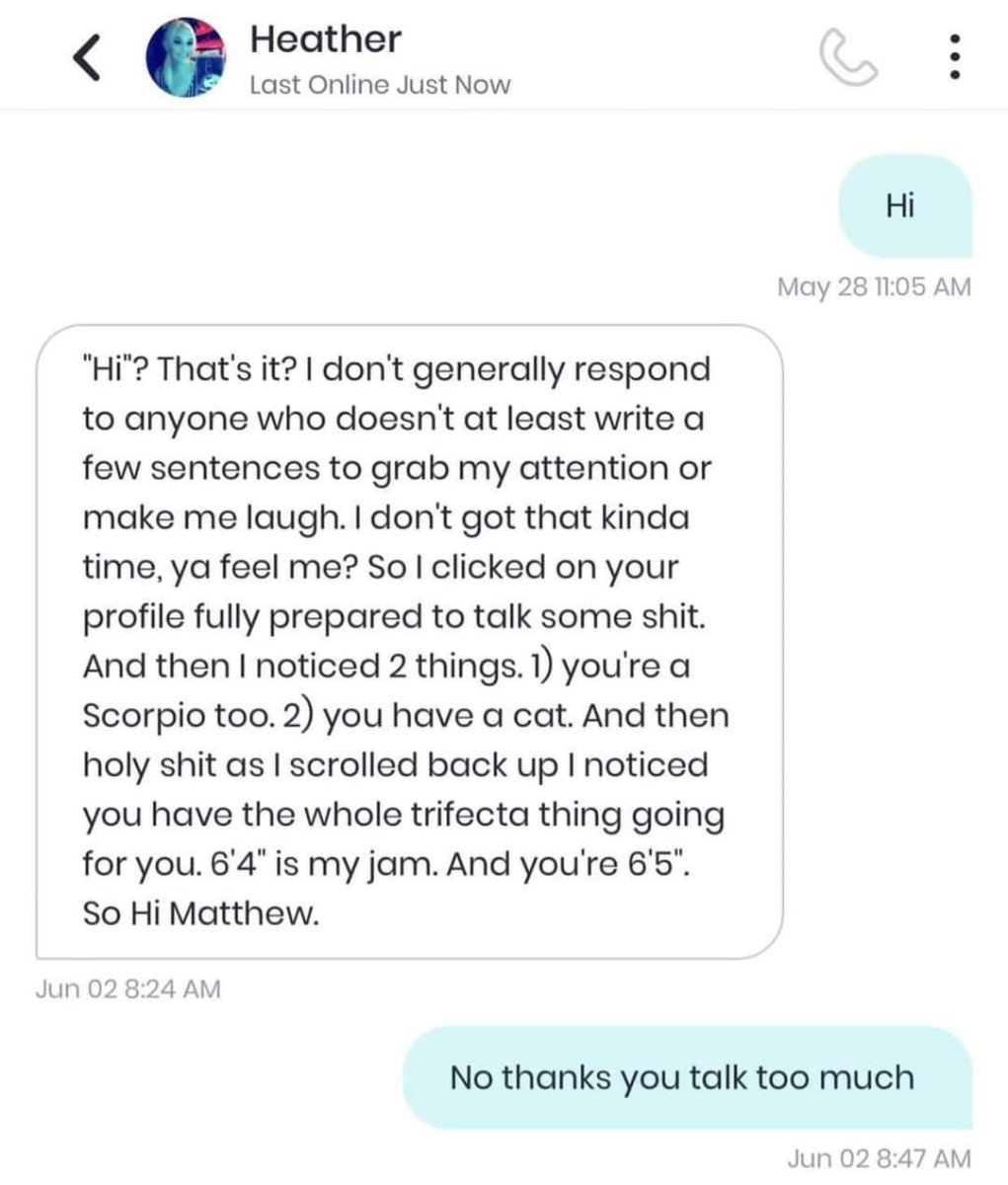1008x1185 pixels.
Task: Open the three-dot overflow menu
Action: point(954,58)
